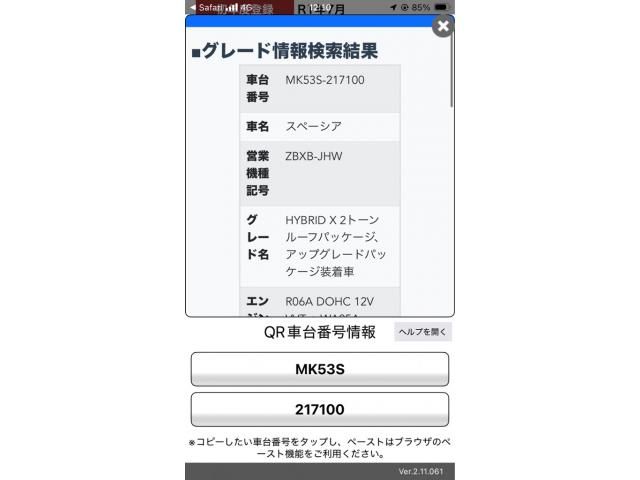The image size is (640, 480).
Task: Tap the MK53S chassis code button
Action: coord(319,369)
